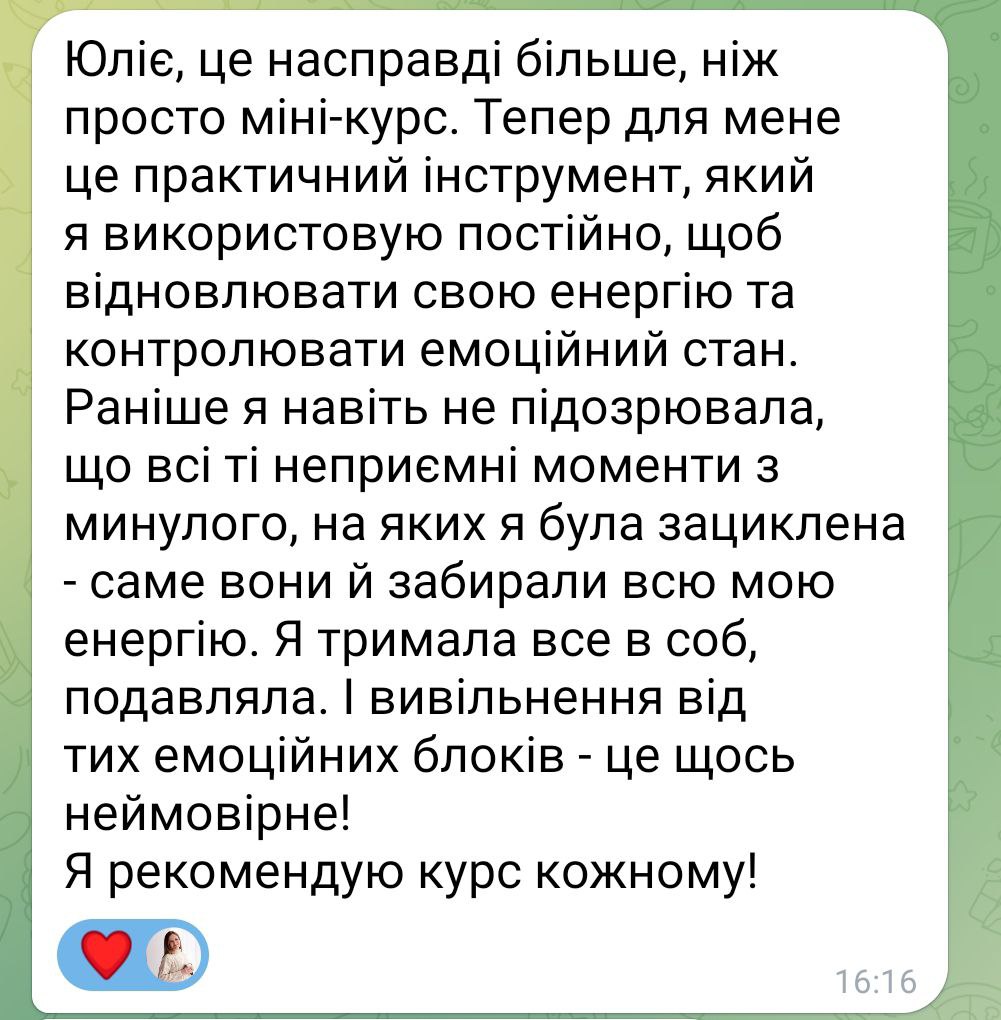Tap the heart reaction under the message
The image size is (1001, 1020).
[106, 955]
